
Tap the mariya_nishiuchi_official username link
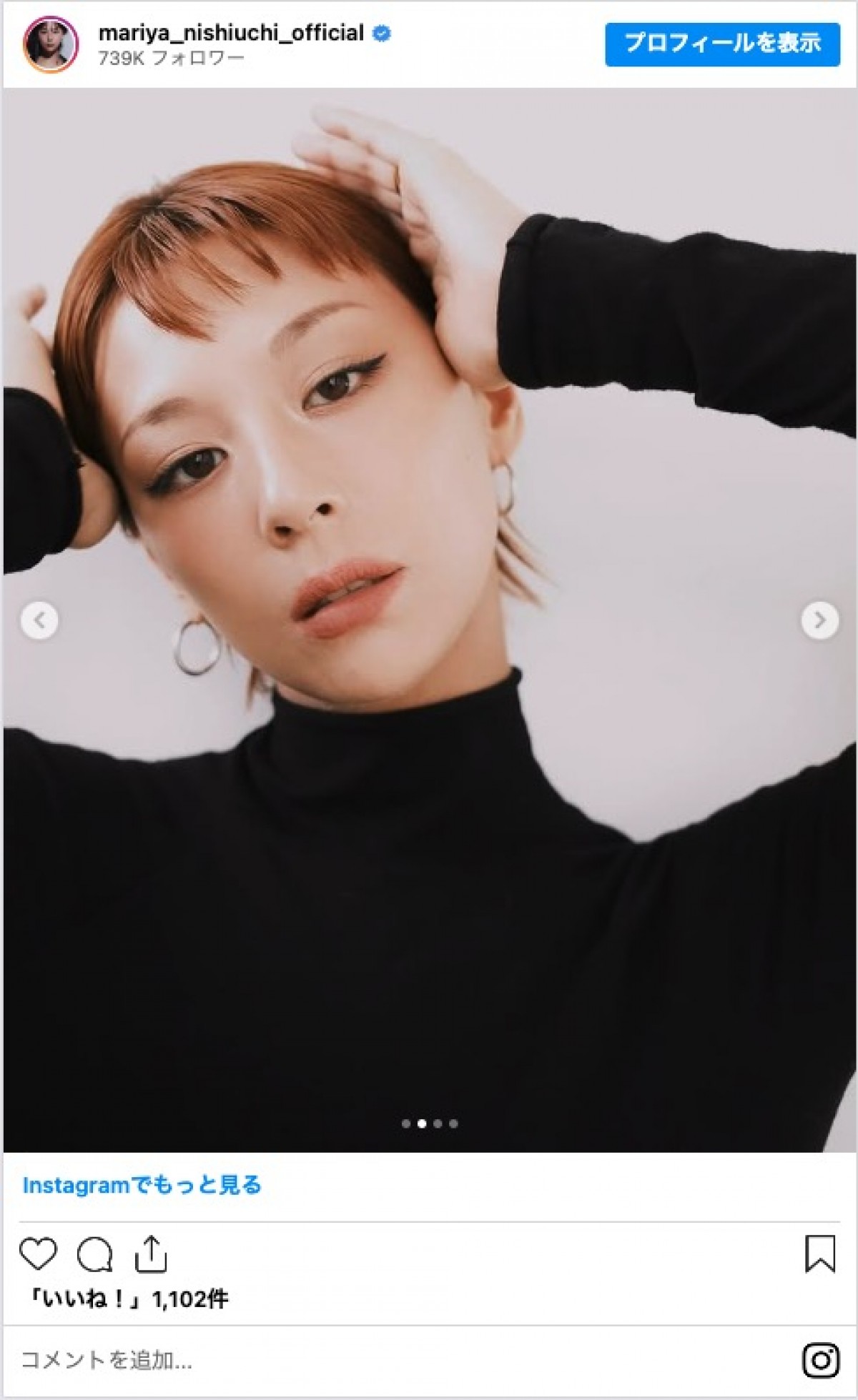231,33
